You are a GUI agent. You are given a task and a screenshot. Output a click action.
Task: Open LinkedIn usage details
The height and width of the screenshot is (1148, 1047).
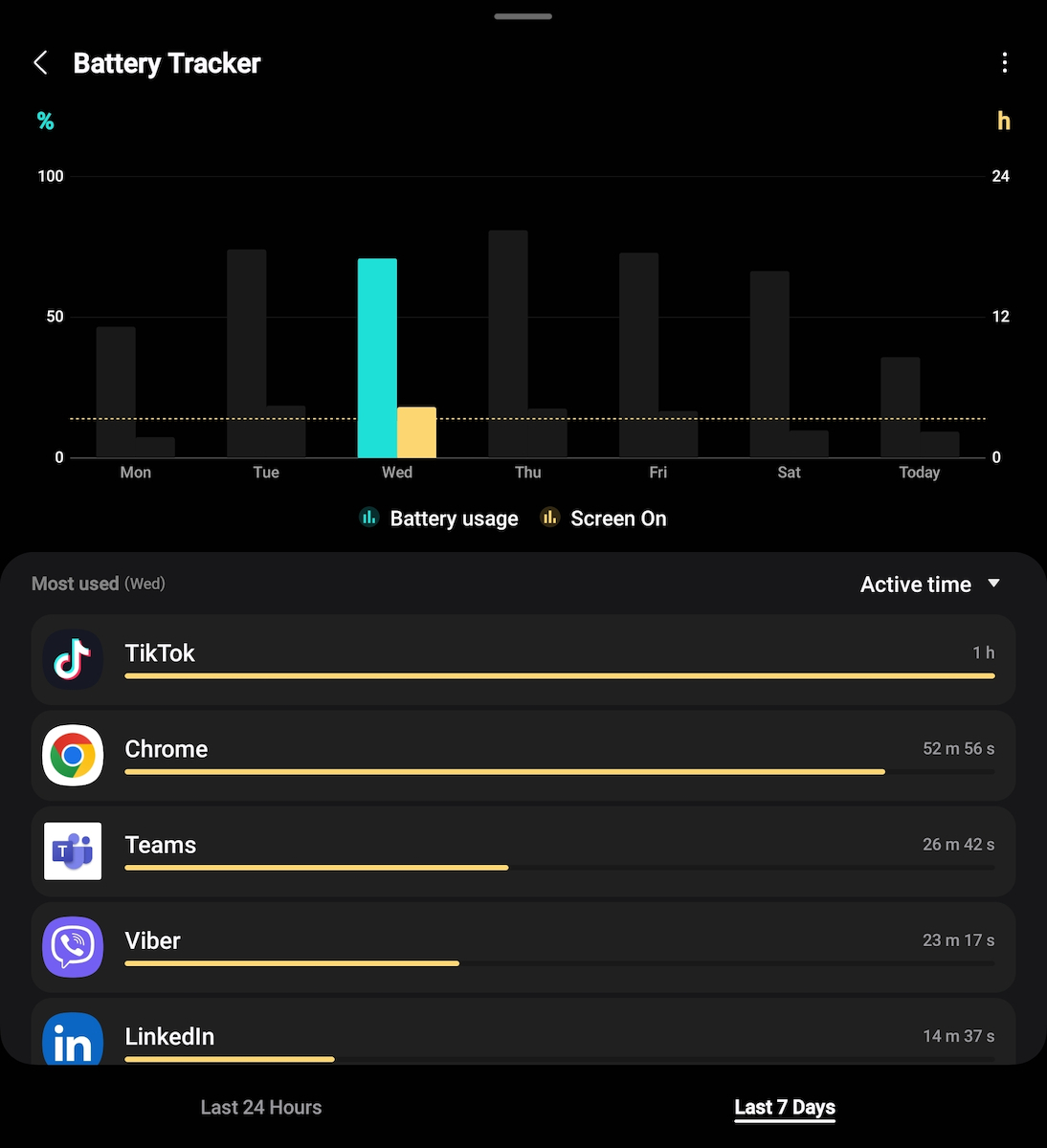pos(523,1037)
